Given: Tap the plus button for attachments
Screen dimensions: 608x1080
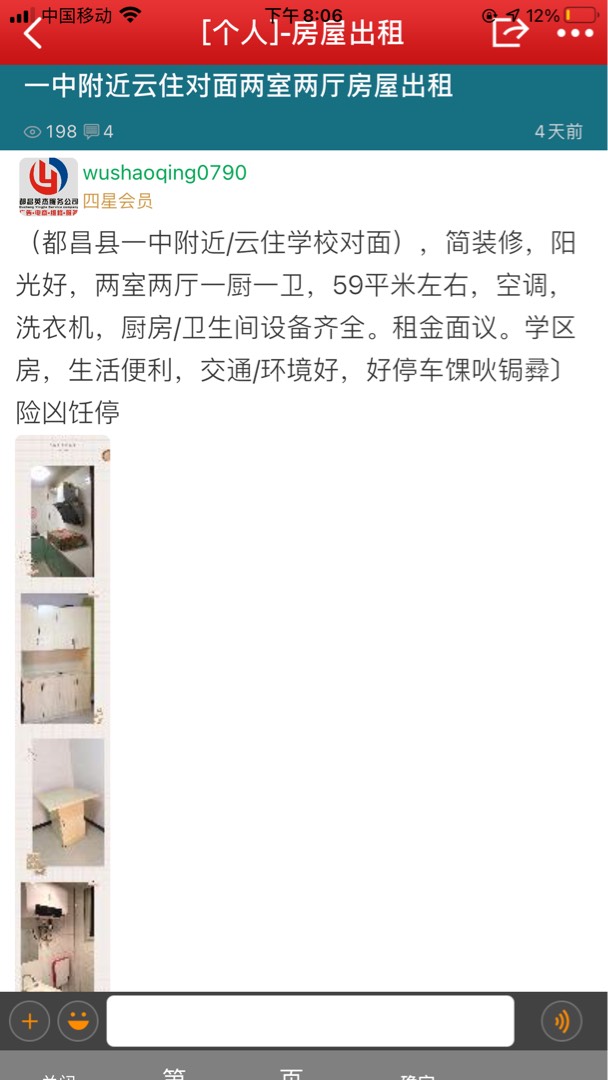Looking at the screenshot, I should tap(30, 1021).
